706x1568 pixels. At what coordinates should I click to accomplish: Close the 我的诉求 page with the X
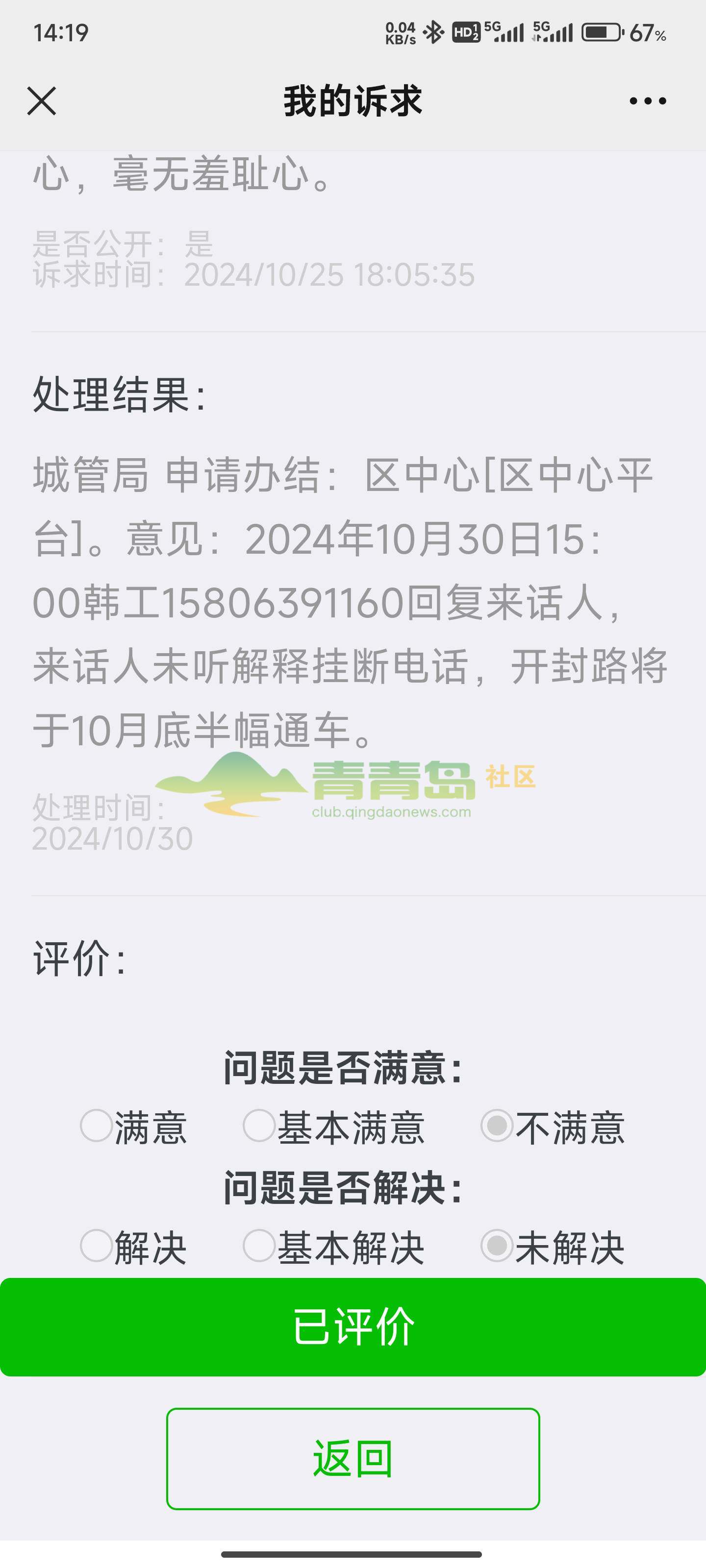coord(42,102)
